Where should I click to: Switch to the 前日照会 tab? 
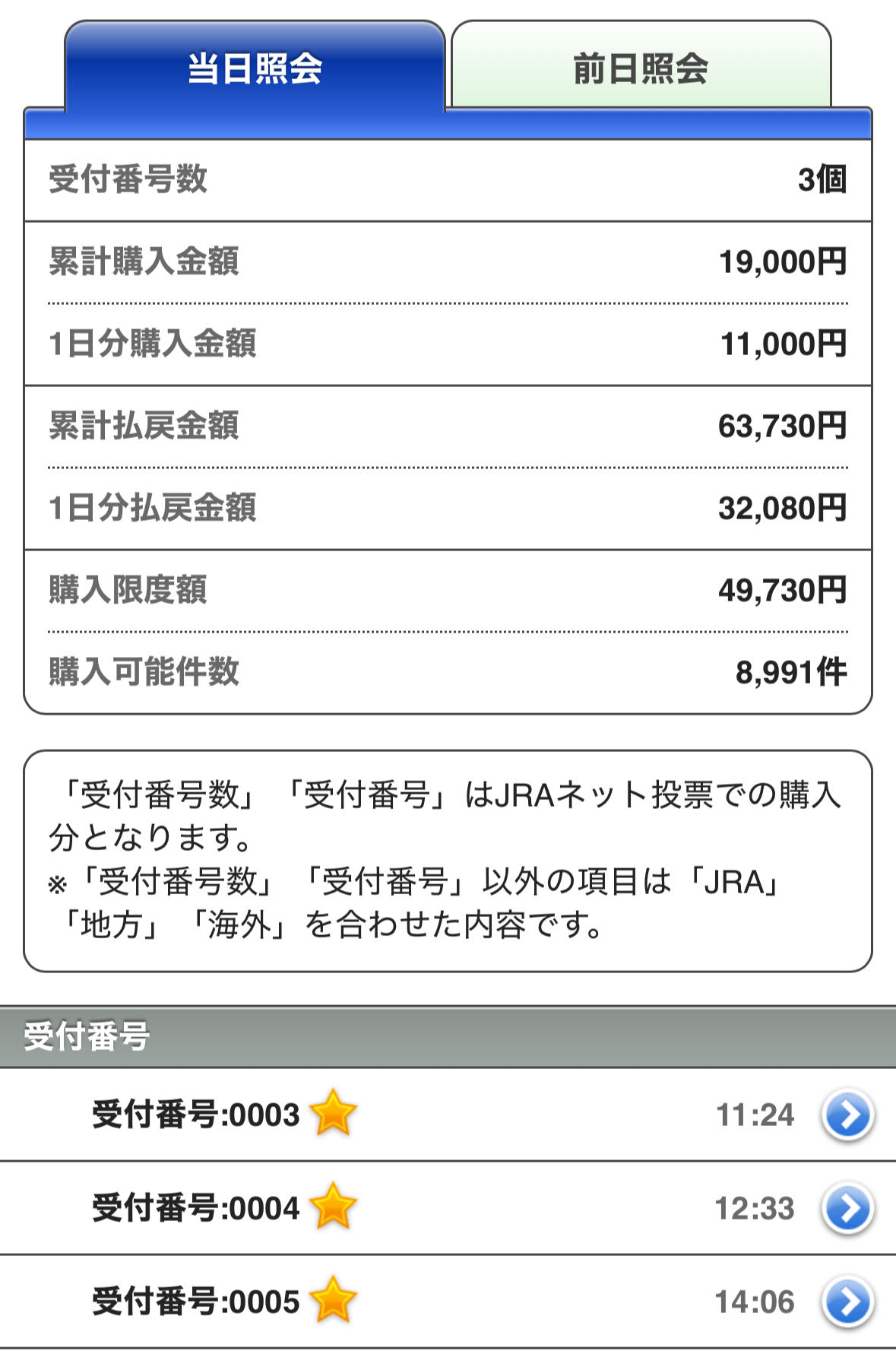pos(641,68)
